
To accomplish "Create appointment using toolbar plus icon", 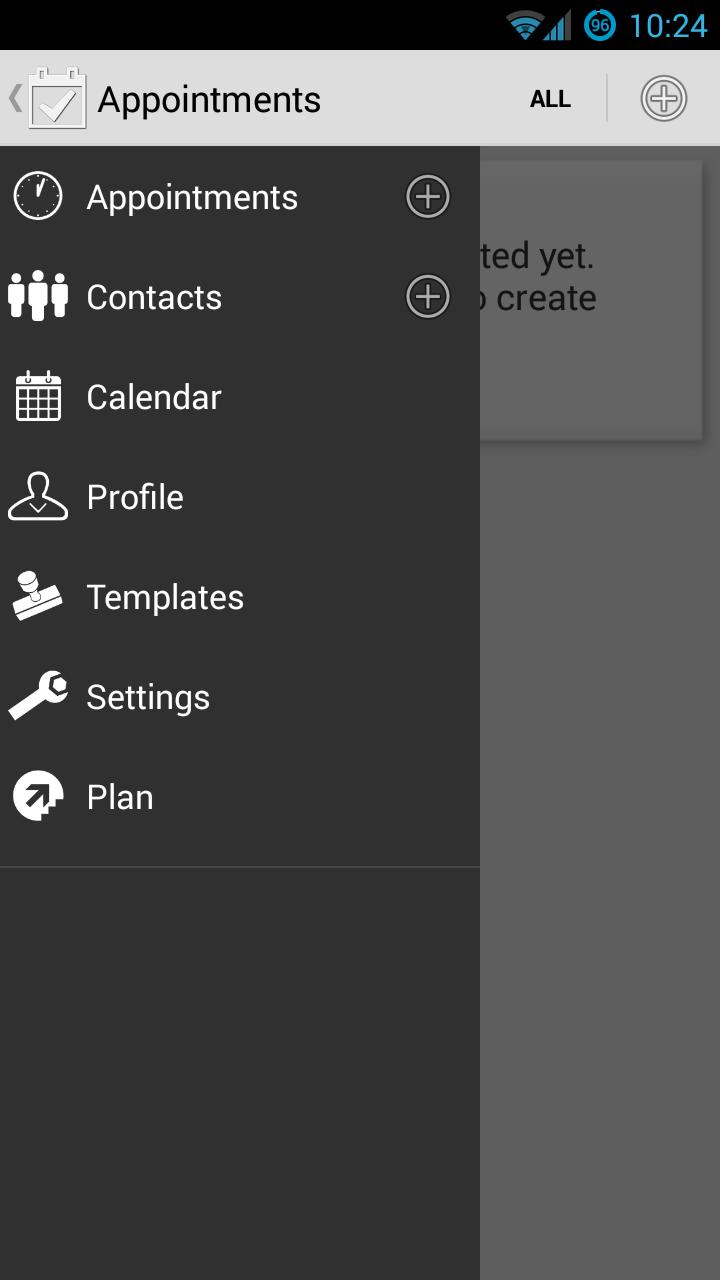I will 664,99.
